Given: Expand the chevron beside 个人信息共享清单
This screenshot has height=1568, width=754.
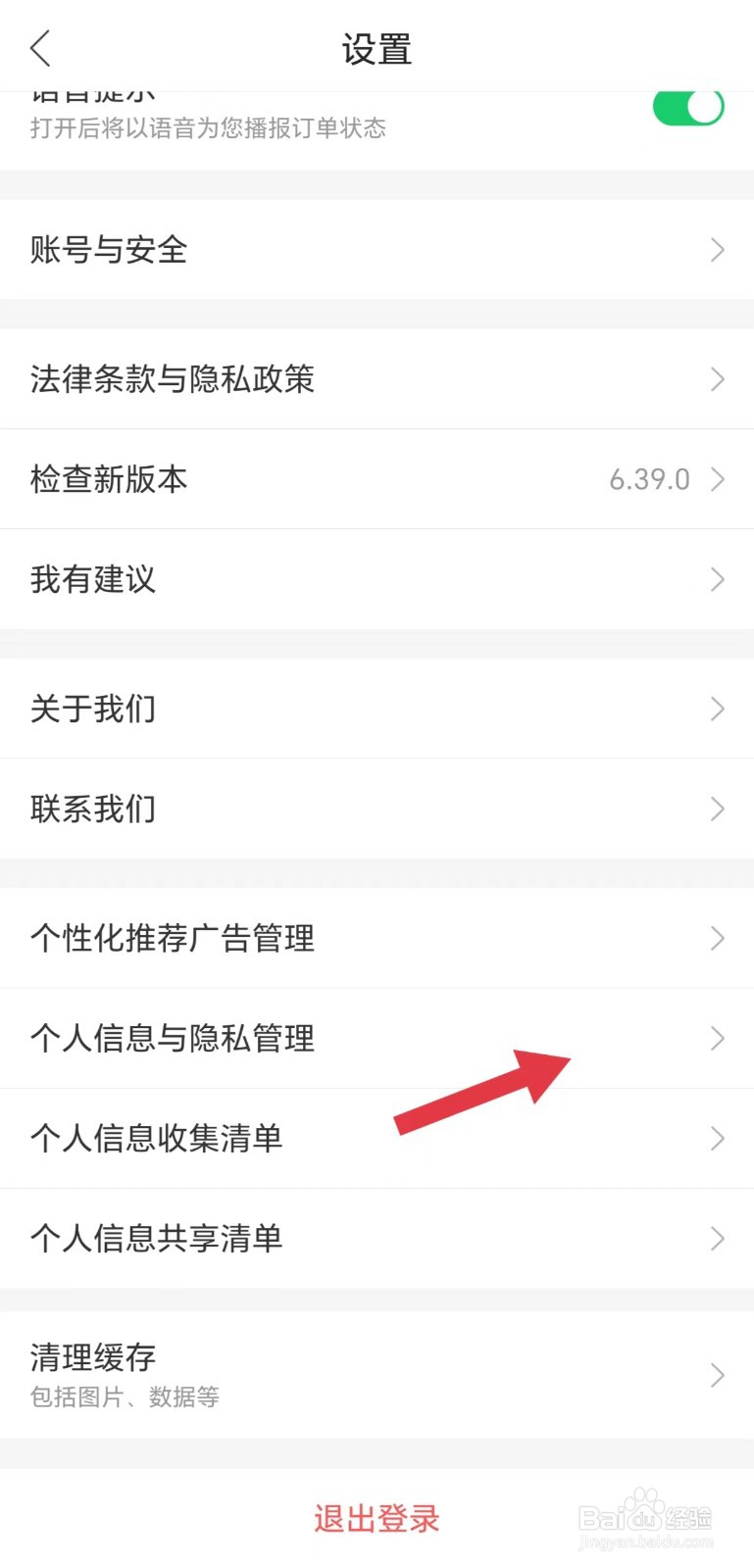Looking at the screenshot, I should click(x=717, y=1238).
